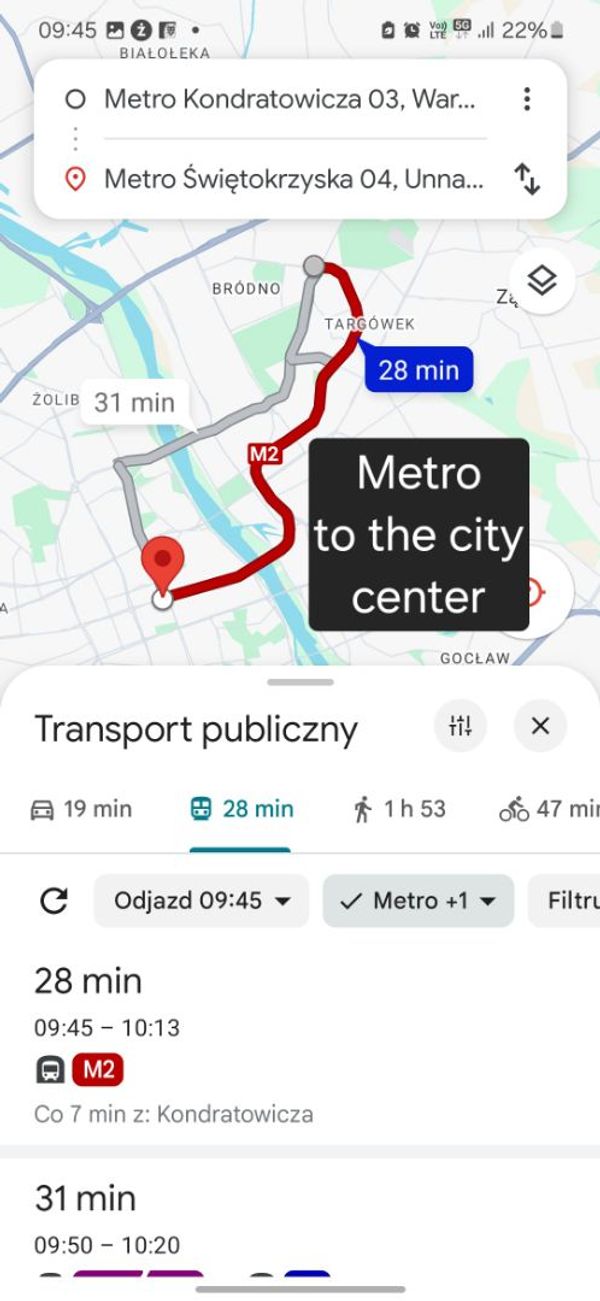Select the public transport tab, 28 min
This screenshot has height=1301, width=600.
pyautogui.click(x=241, y=809)
